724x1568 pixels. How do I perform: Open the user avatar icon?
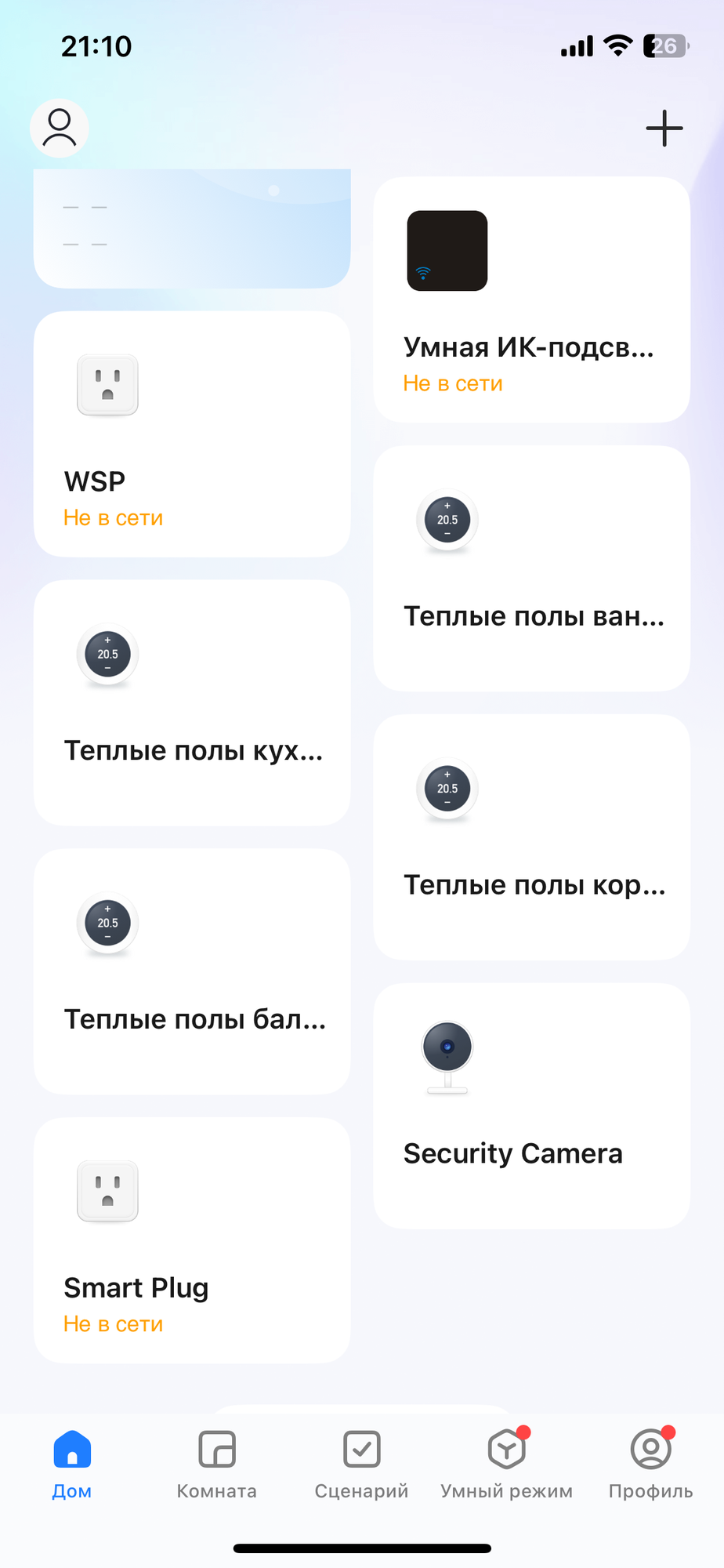[60, 128]
